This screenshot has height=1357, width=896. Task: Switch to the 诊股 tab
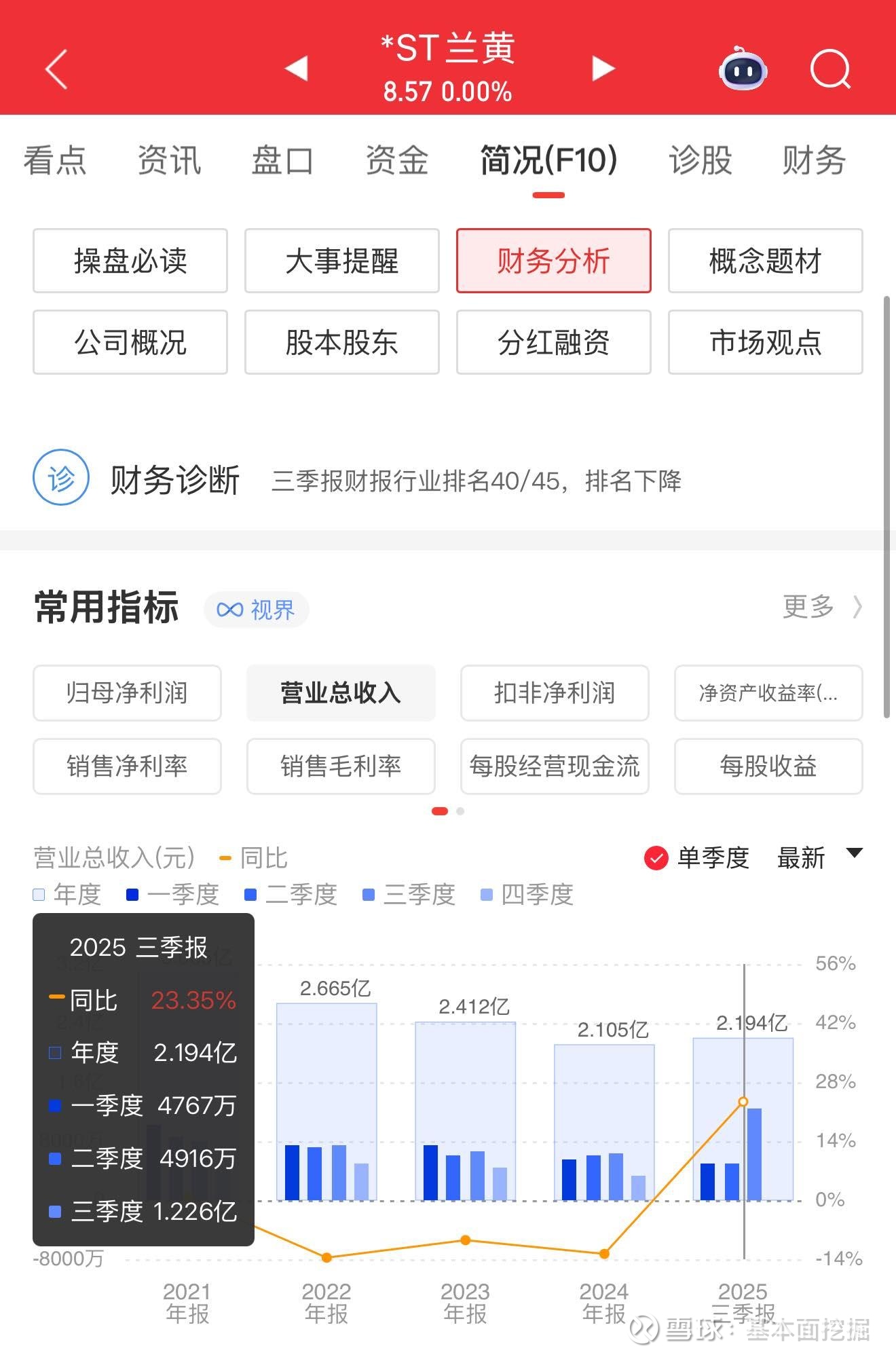click(x=700, y=160)
